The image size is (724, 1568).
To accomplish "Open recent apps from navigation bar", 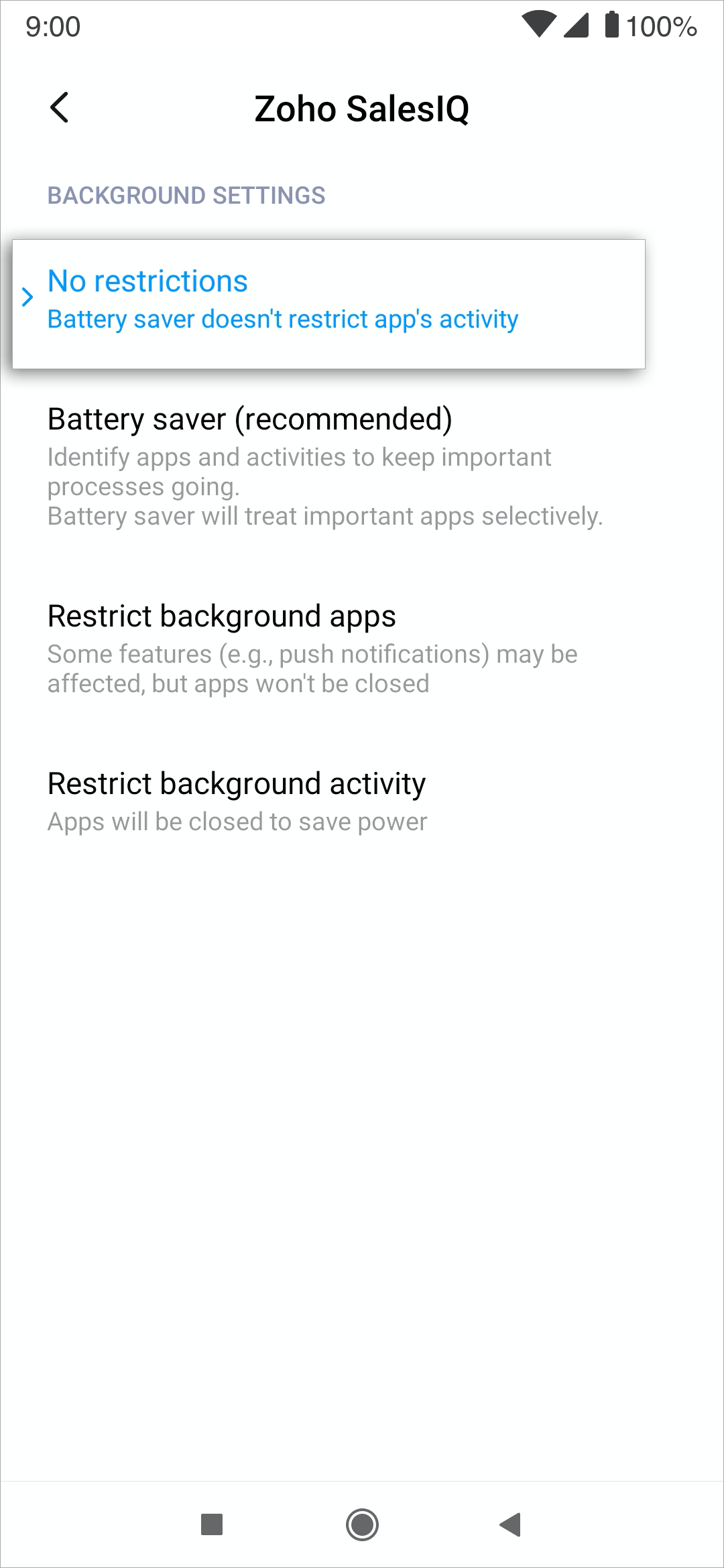I will tap(212, 1524).
